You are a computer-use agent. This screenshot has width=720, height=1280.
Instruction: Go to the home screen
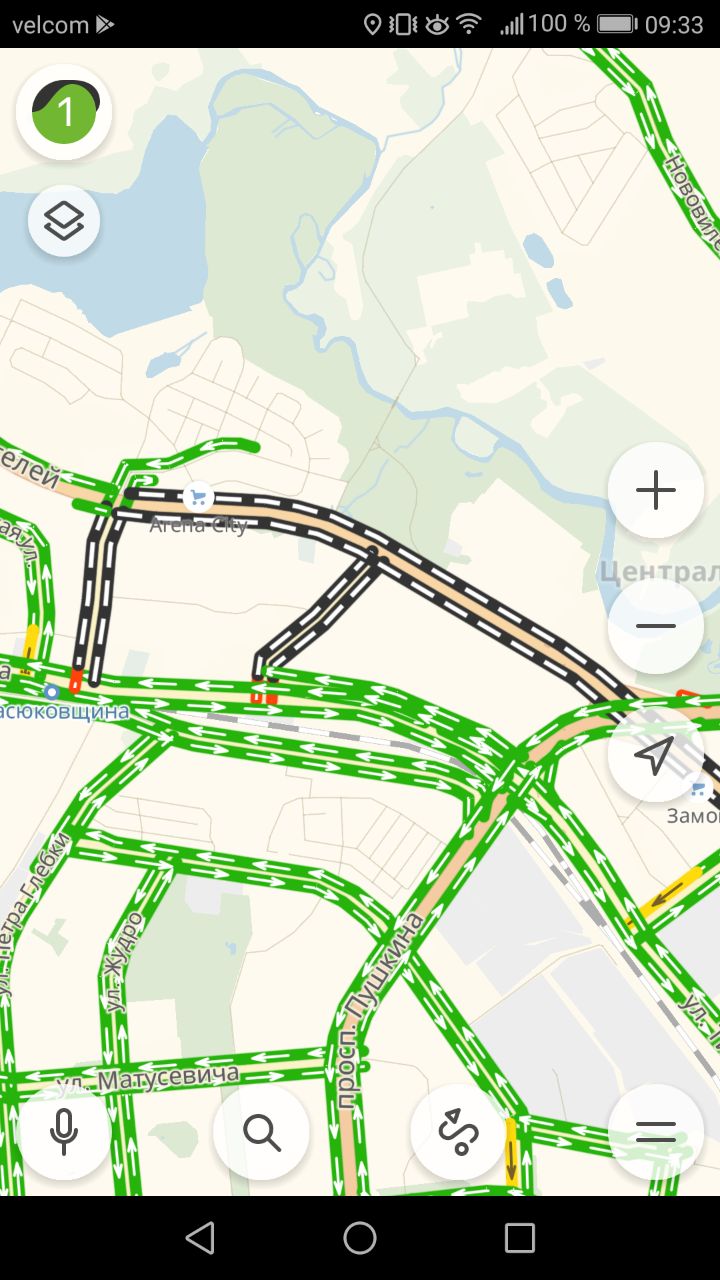360,1238
